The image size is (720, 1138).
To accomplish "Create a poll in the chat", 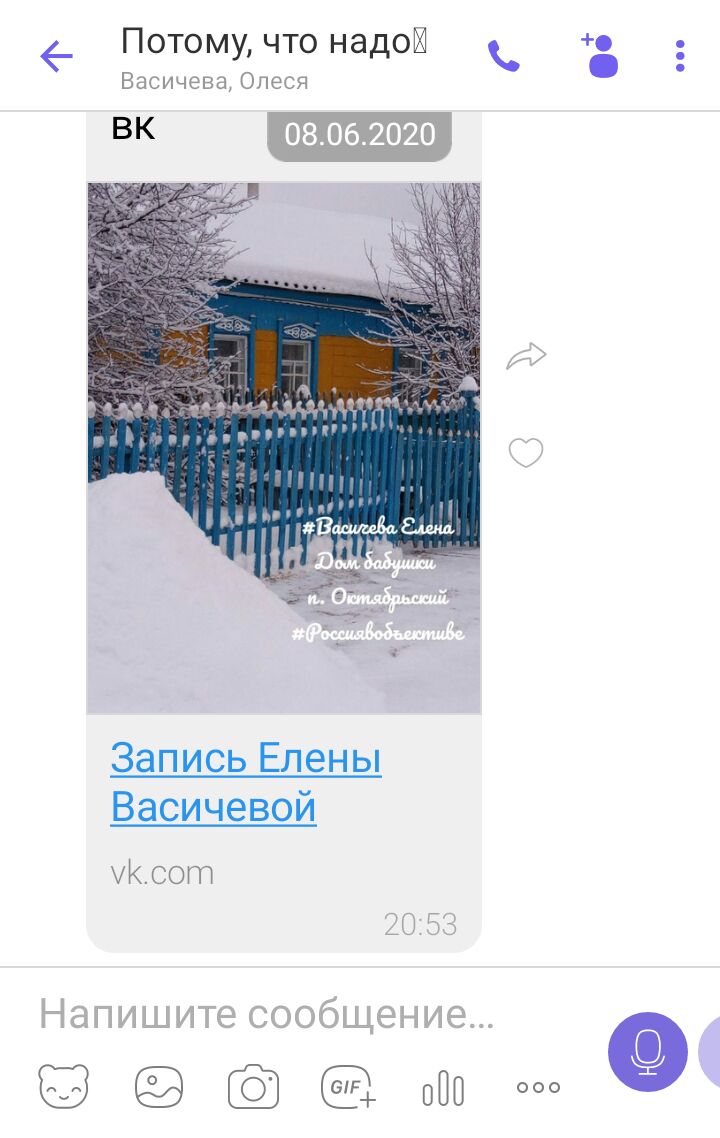I will pyautogui.click(x=443, y=1088).
